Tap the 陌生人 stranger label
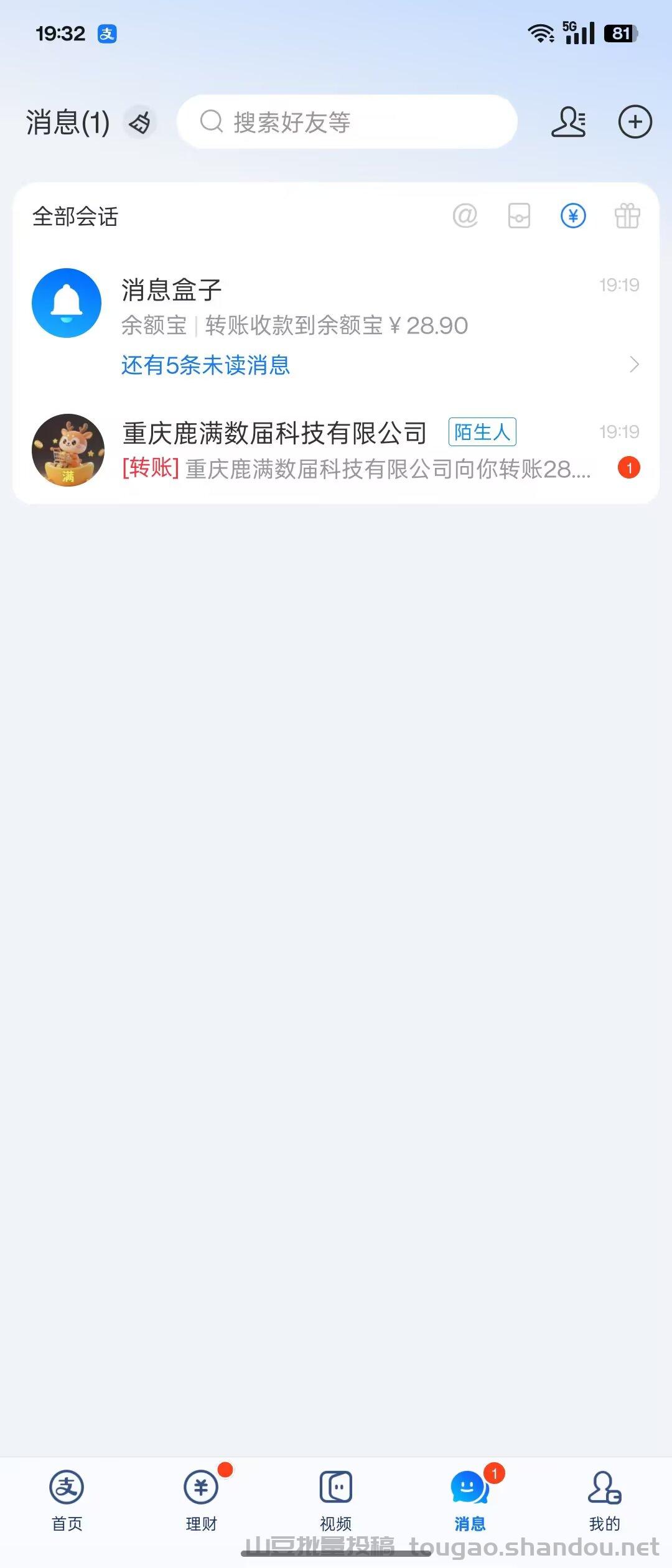 (x=482, y=432)
